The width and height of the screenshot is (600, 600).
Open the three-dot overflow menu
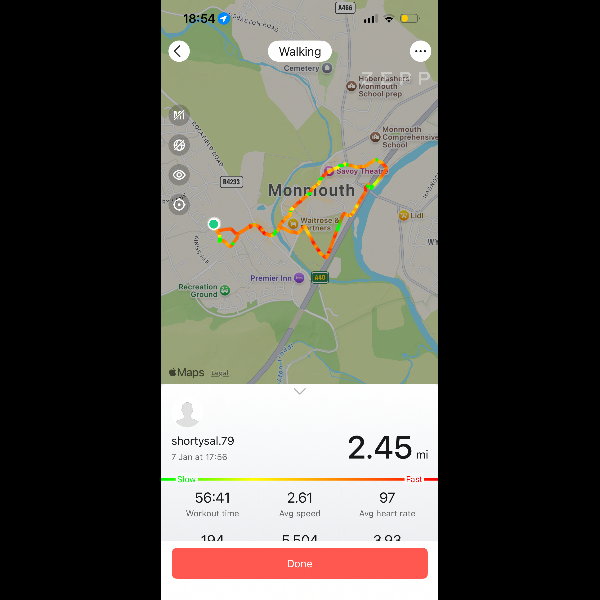(x=420, y=51)
